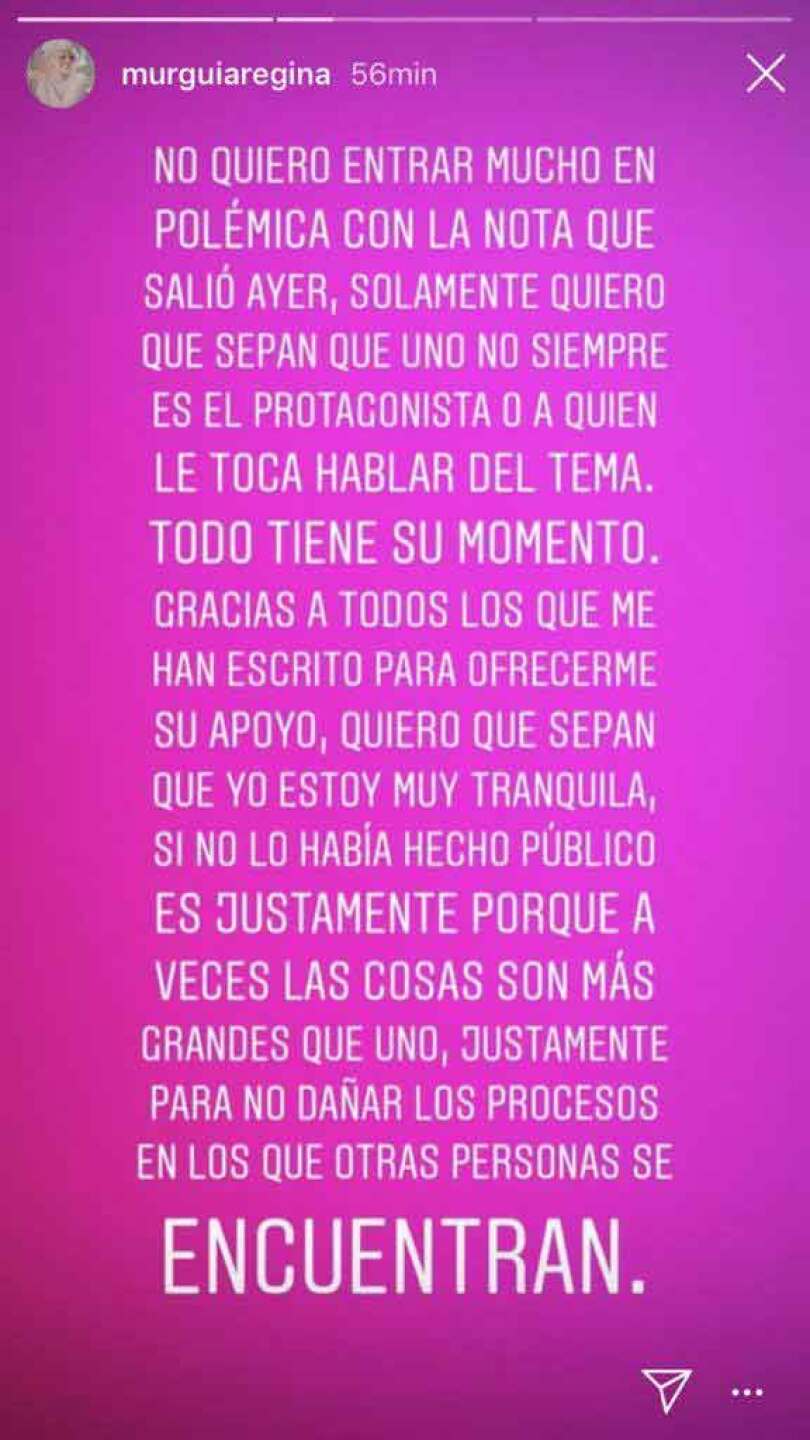Open murguiaregina's profile picture
The height and width of the screenshot is (1440, 810).
pos(61,74)
